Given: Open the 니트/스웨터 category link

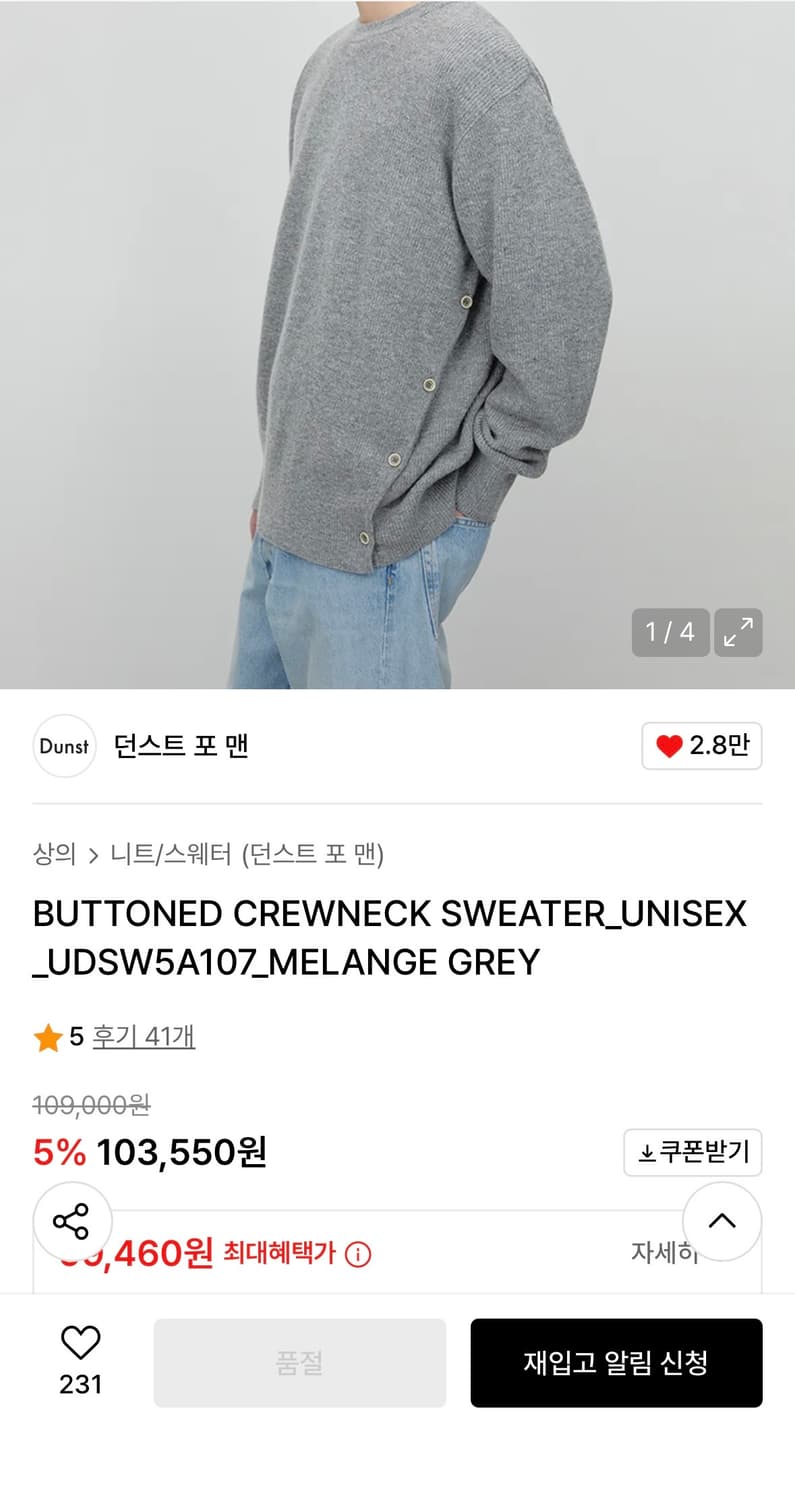Looking at the screenshot, I should pyautogui.click(x=172, y=856).
